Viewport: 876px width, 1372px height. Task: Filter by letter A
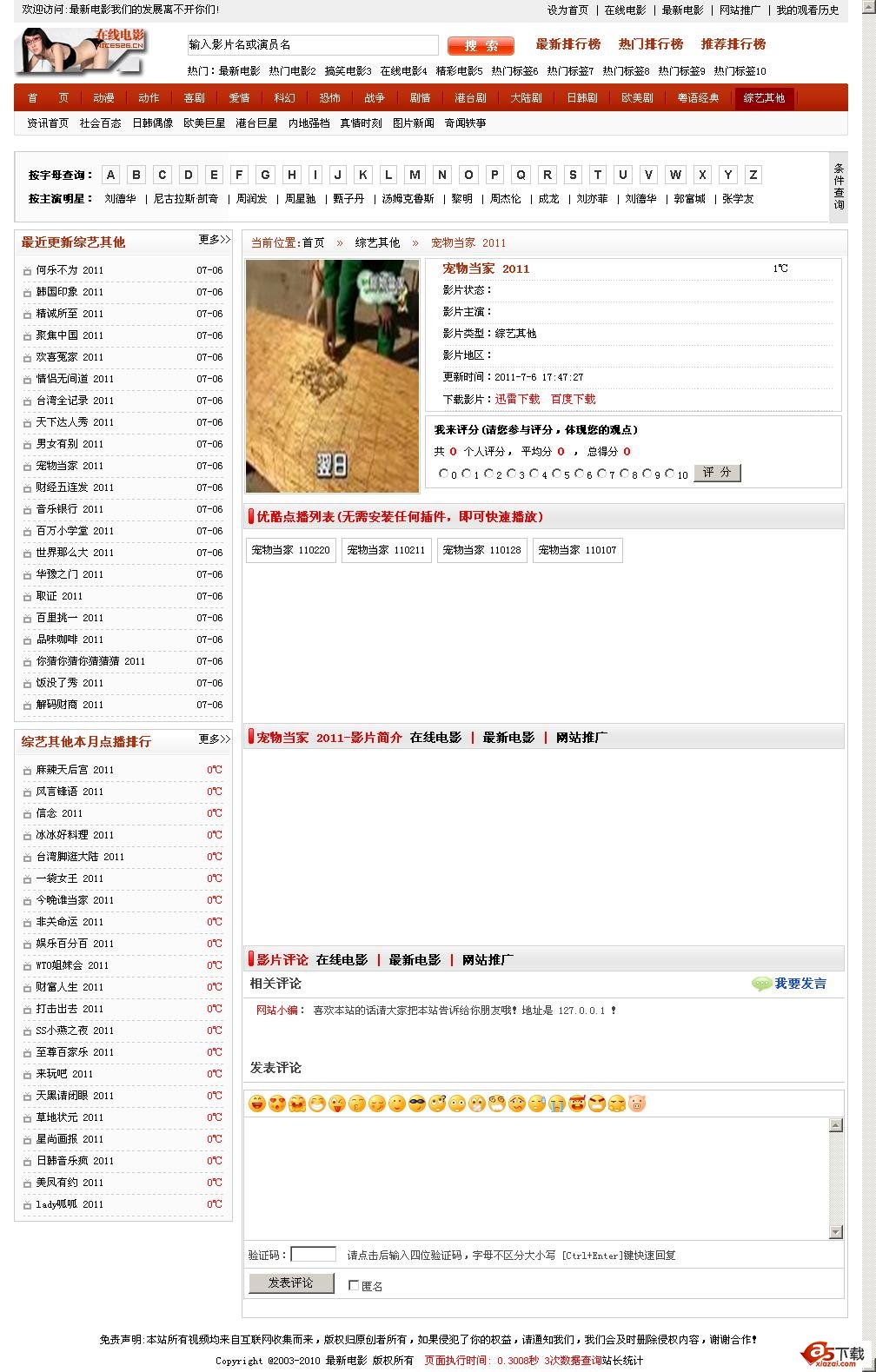click(110, 175)
